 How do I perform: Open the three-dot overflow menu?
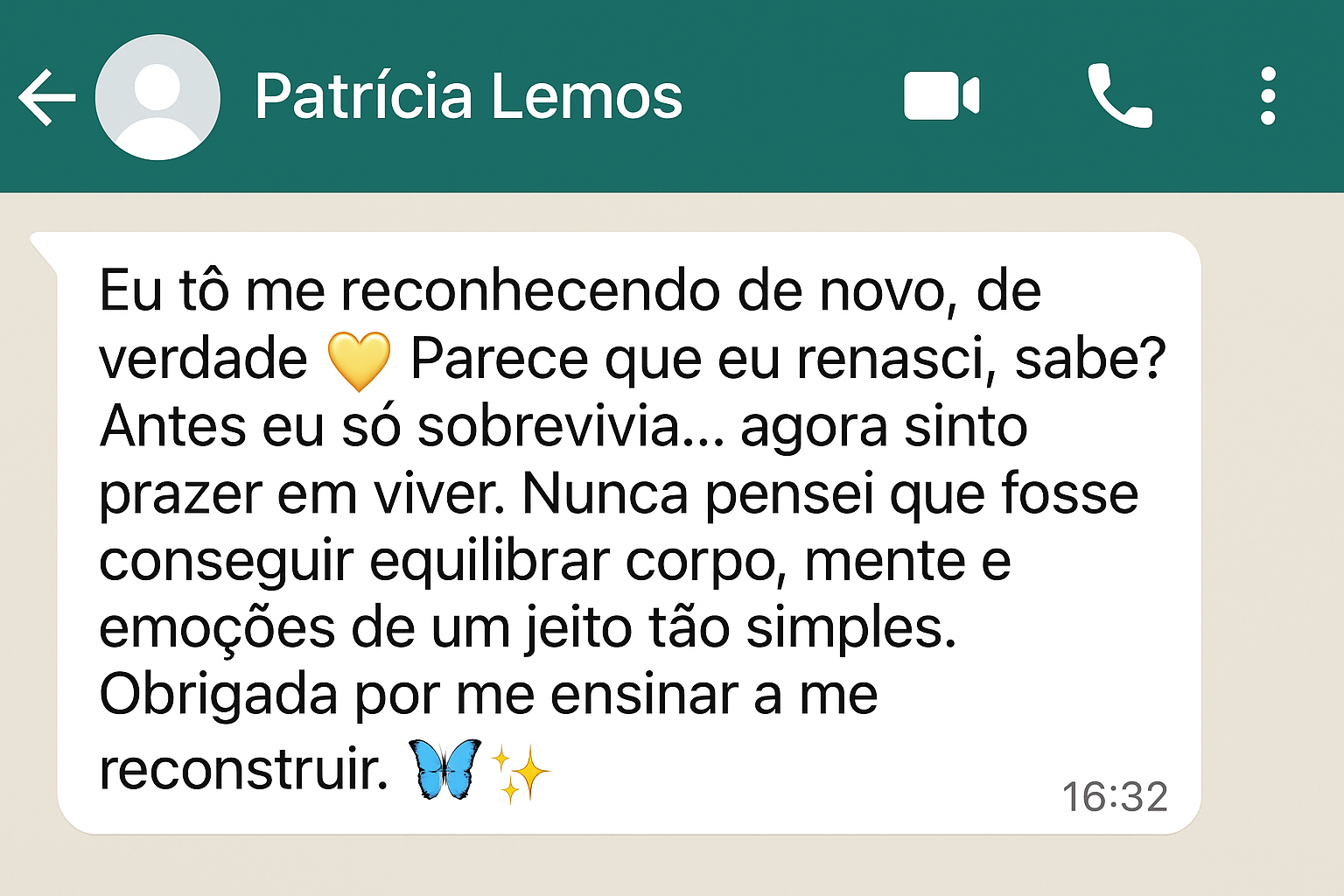coord(1268,96)
